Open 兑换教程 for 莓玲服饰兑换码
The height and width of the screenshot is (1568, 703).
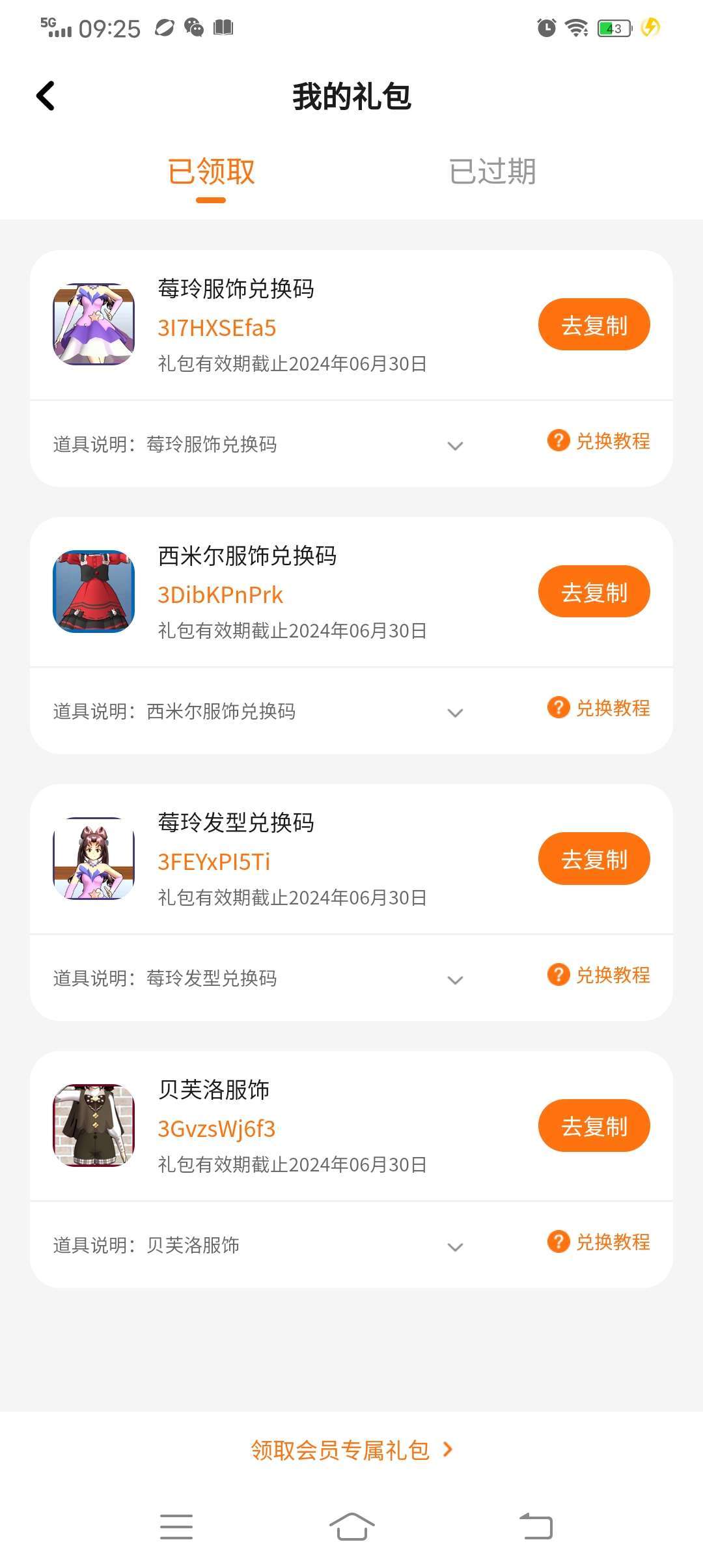click(599, 441)
